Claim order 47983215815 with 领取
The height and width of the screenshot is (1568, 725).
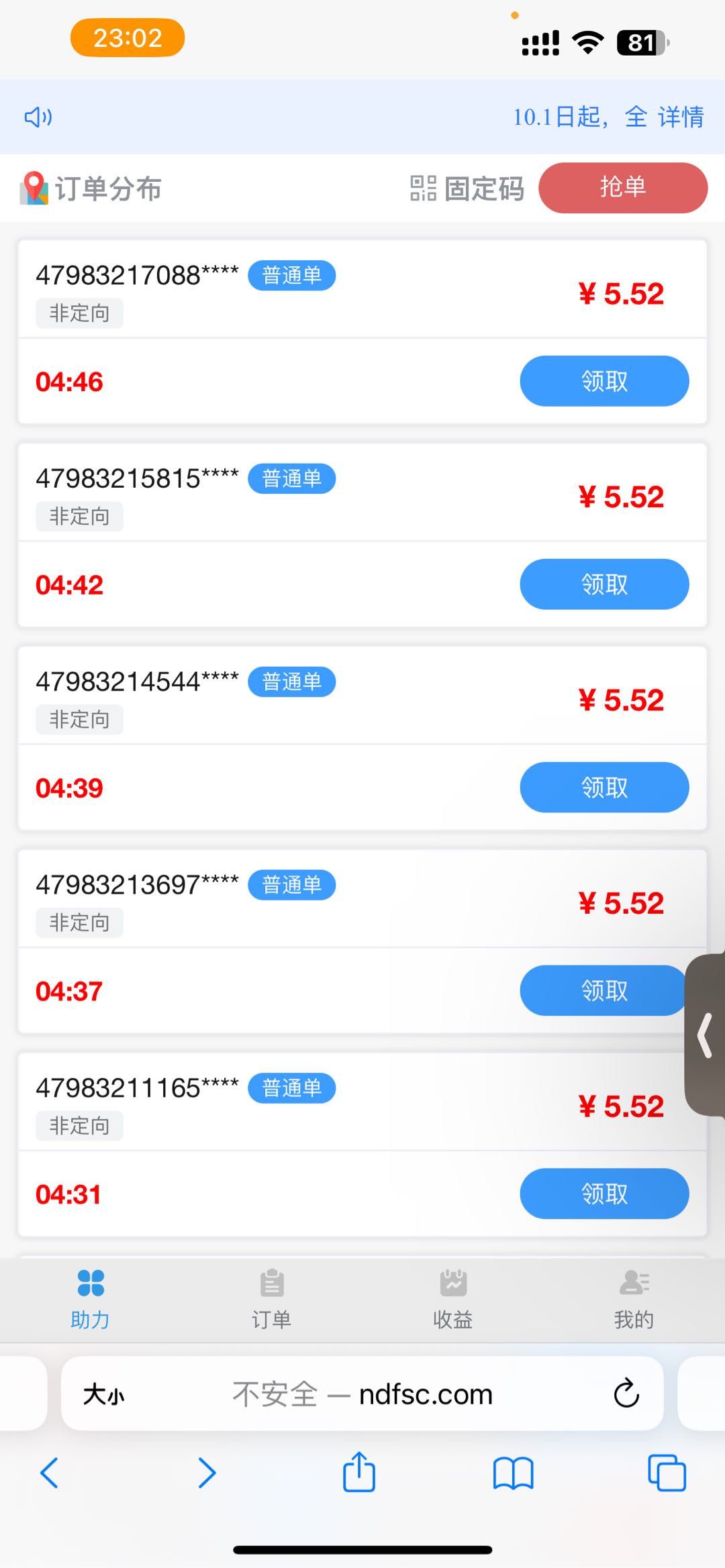pos(604,584)
